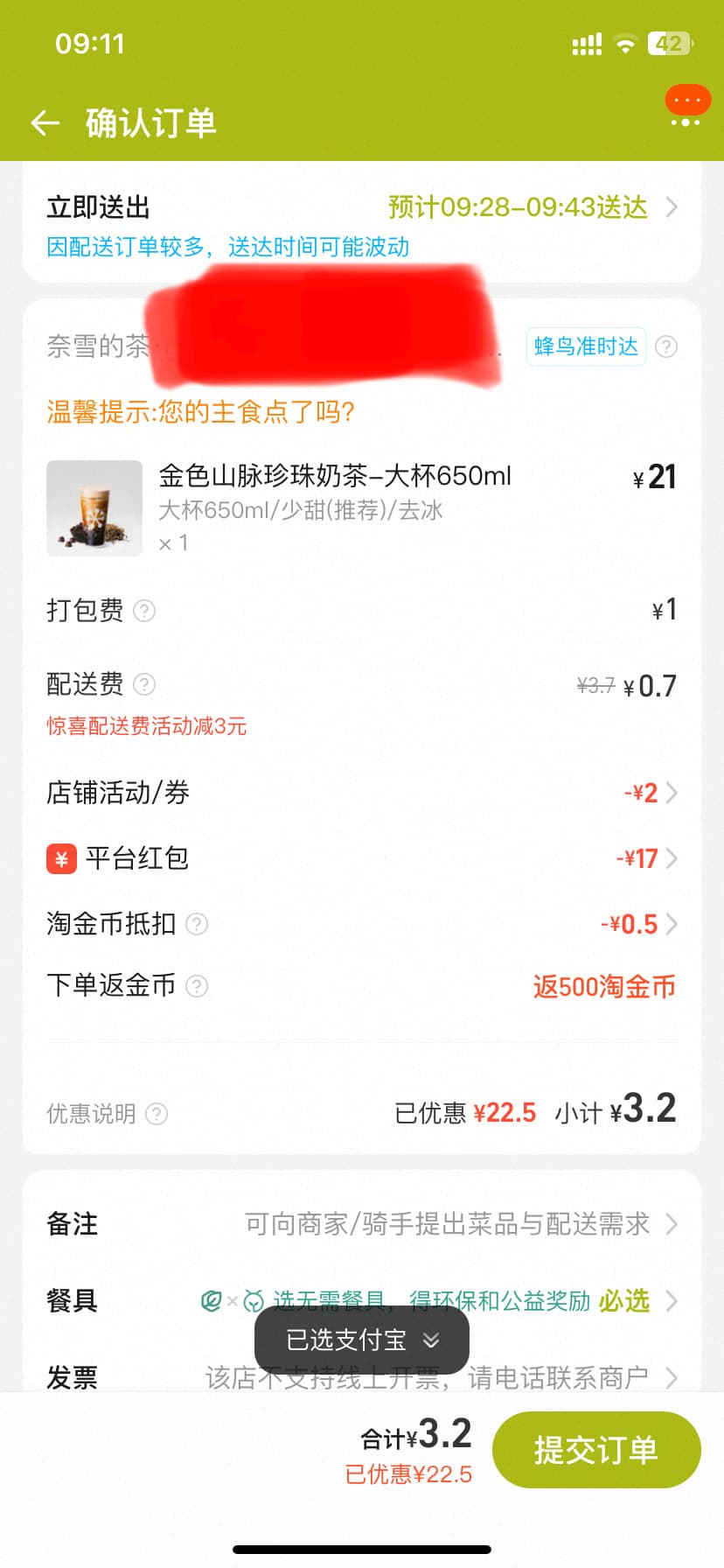724x1568 pixels.
Task: Tap the 蜂鸟准时达 help icon
Action: [x=666, y=346]
